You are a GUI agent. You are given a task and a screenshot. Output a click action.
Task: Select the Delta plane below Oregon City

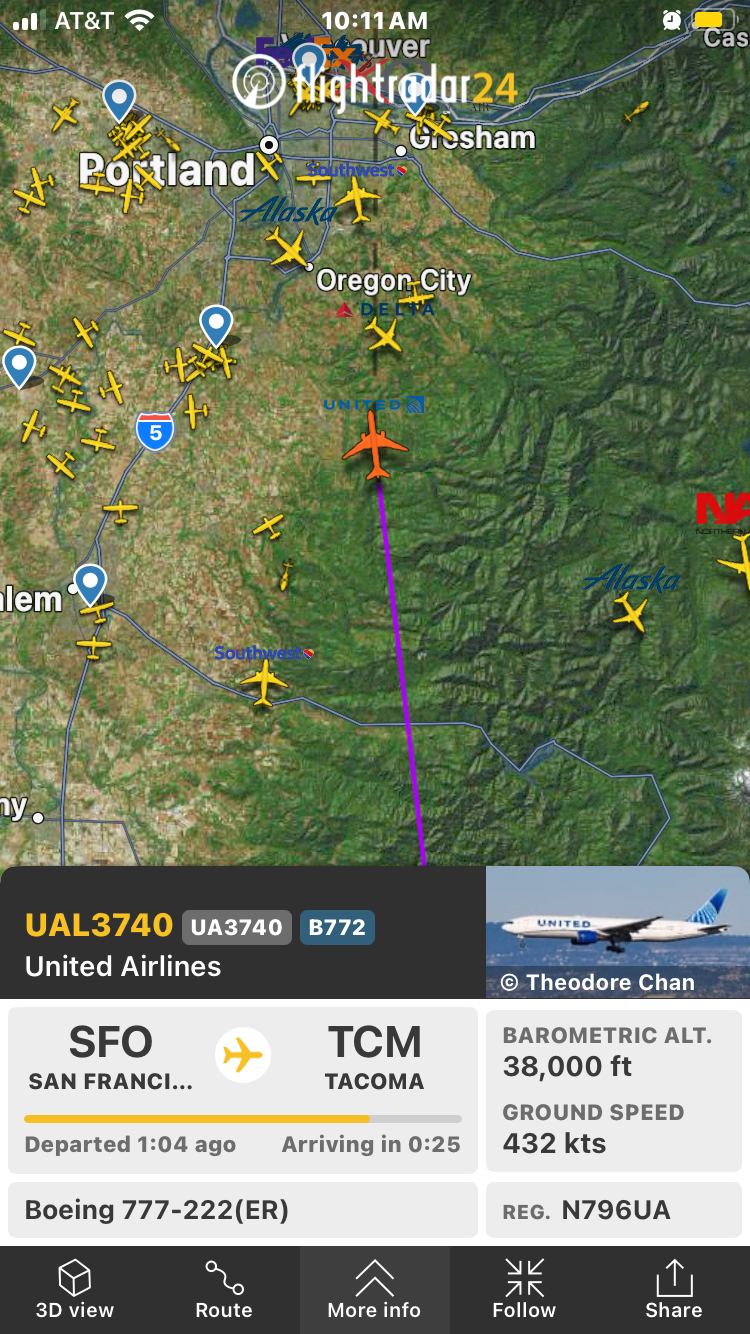pyautogui.click(x=384, y=335)
